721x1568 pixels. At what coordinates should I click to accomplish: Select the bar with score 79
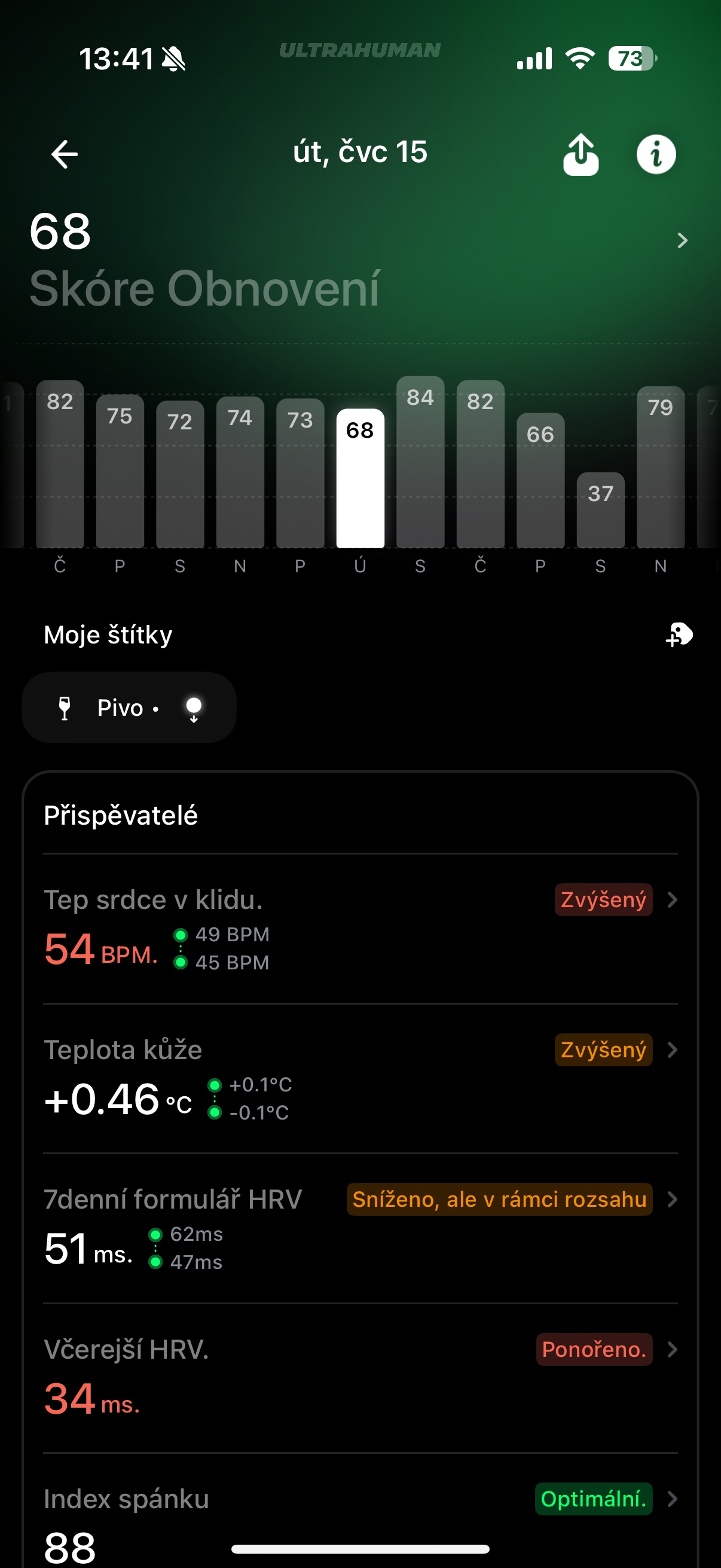[661, 468]
